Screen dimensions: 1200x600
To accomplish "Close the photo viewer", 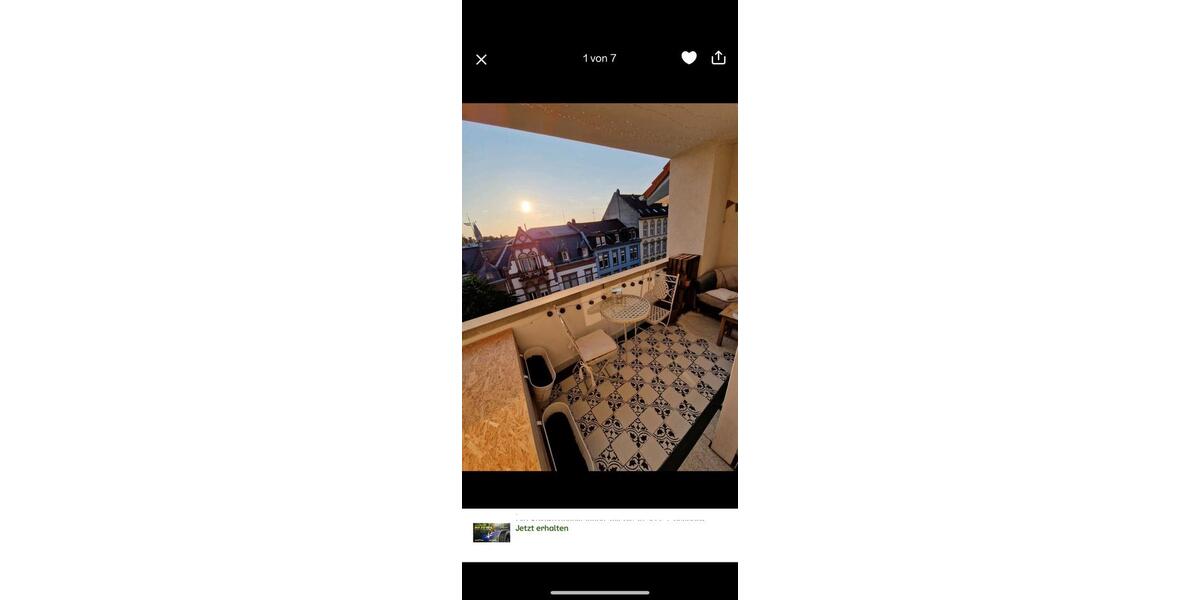I will [481, 60].
